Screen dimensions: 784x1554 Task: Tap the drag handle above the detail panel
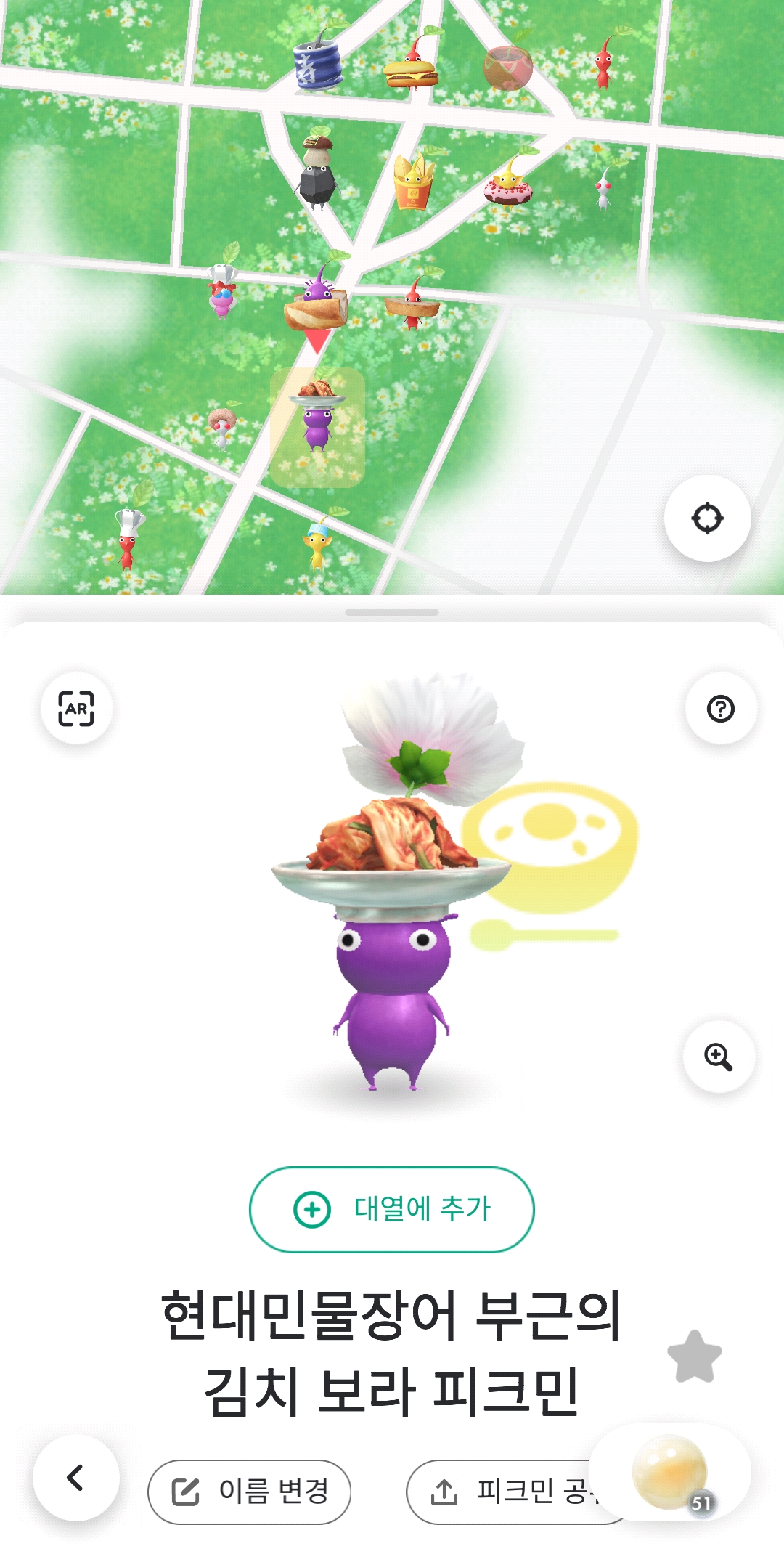pyautogui.click(x=392, y=612)
